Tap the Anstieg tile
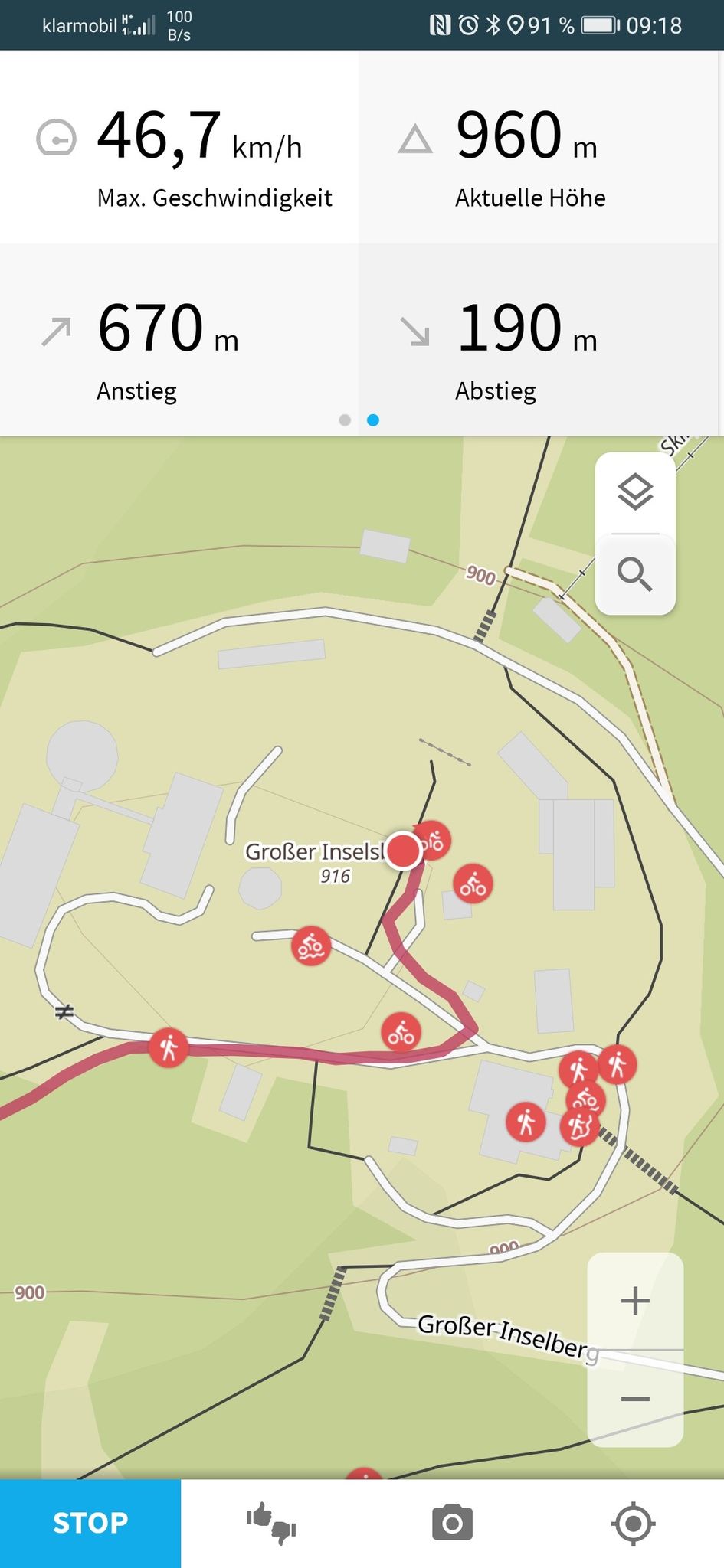The width and height of the screenshot is (724, 1568). point(179,340)
